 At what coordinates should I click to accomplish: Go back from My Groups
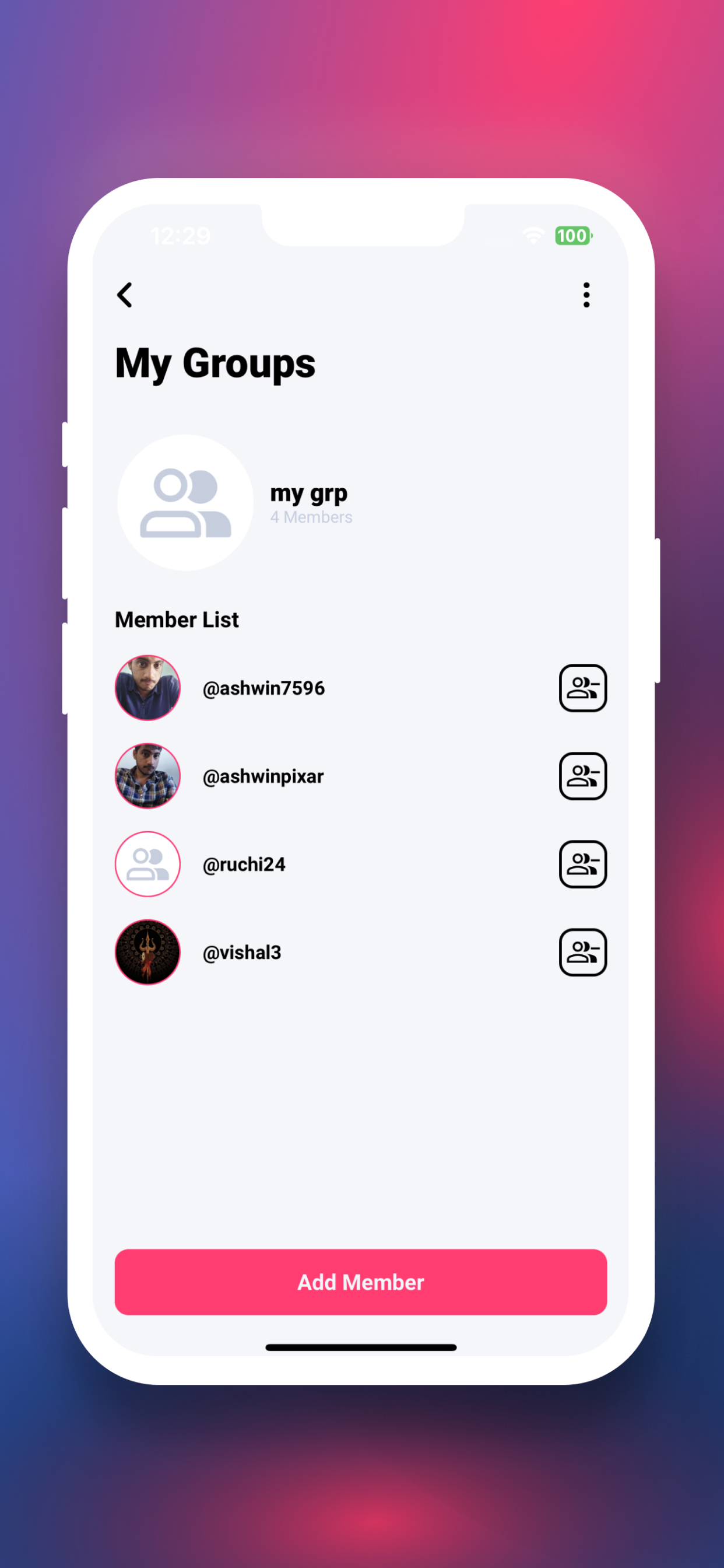pyautogui.click(x=125, y=295)
